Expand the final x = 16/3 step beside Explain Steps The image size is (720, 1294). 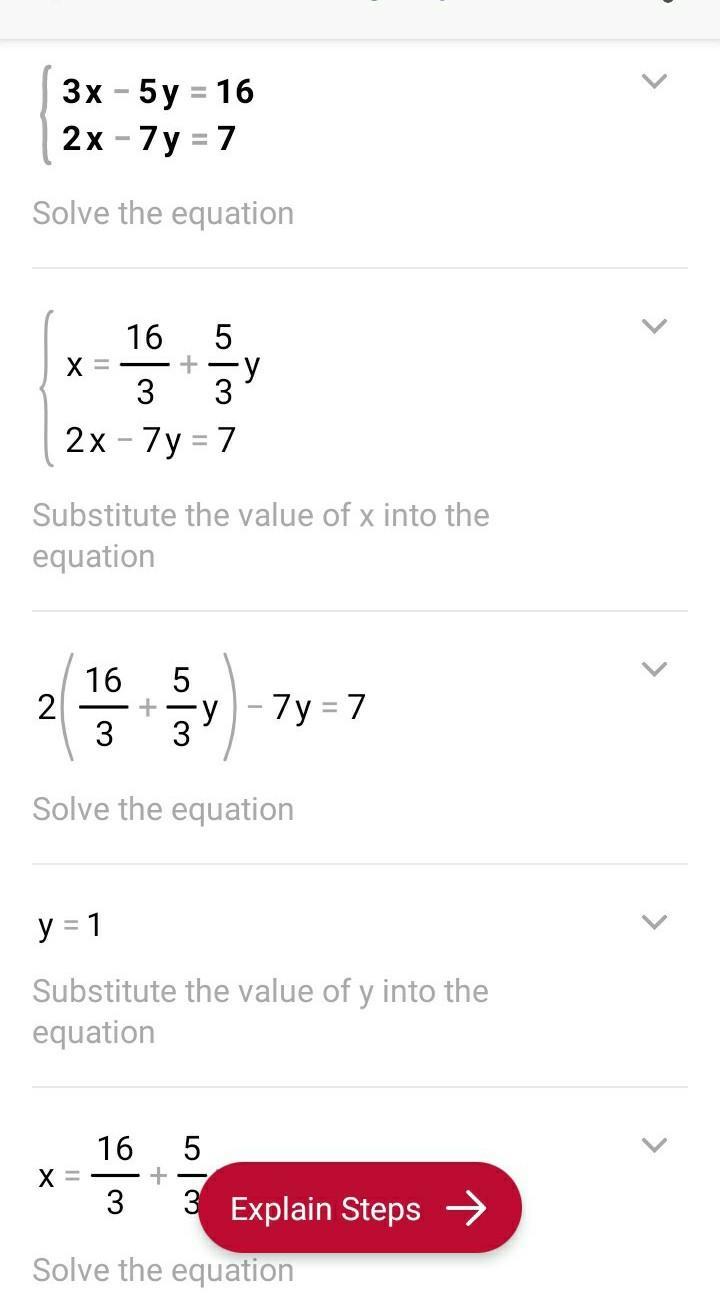[x=653, y=1145]
